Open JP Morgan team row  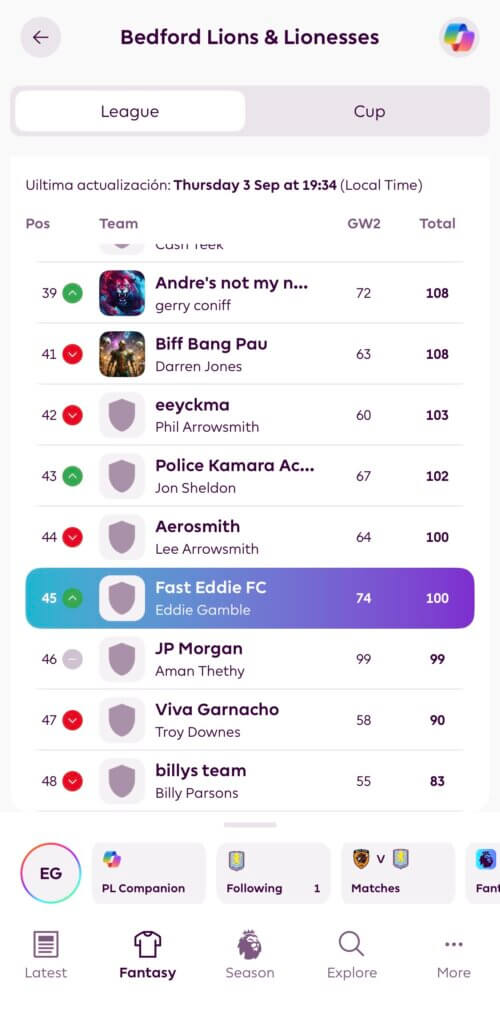tap(250, 660)
